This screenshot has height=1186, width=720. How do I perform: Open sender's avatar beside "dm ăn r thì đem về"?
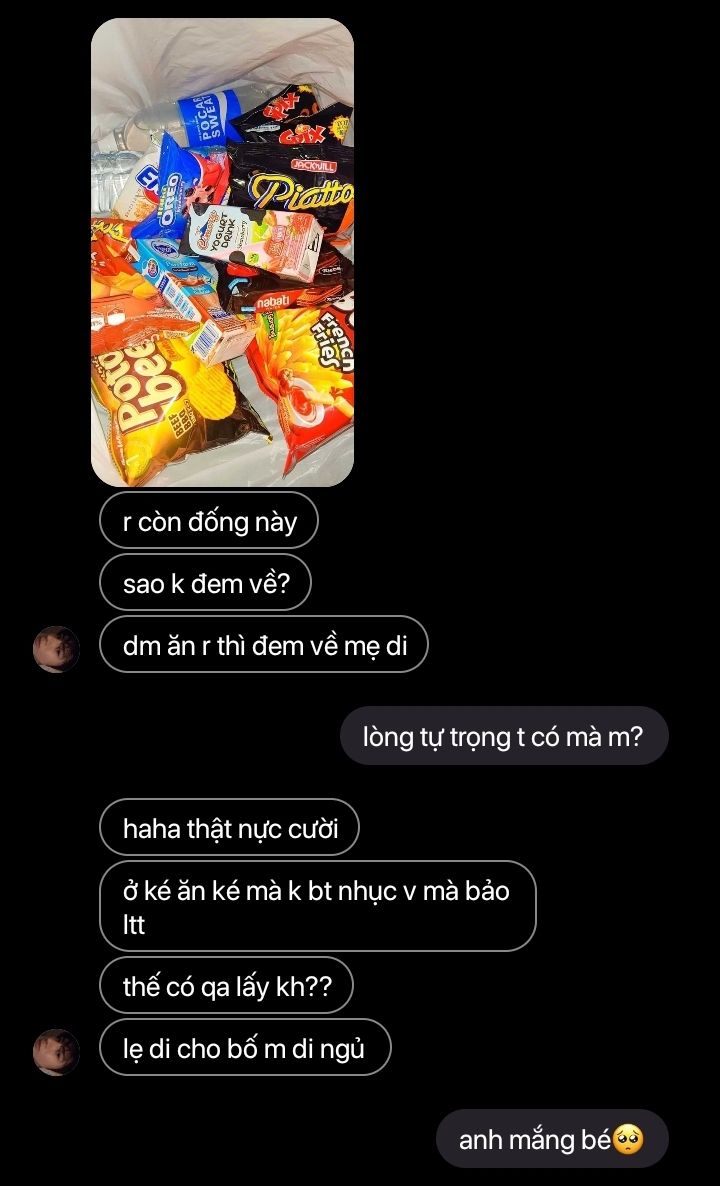pyautogui.click(x=56, y=649)
